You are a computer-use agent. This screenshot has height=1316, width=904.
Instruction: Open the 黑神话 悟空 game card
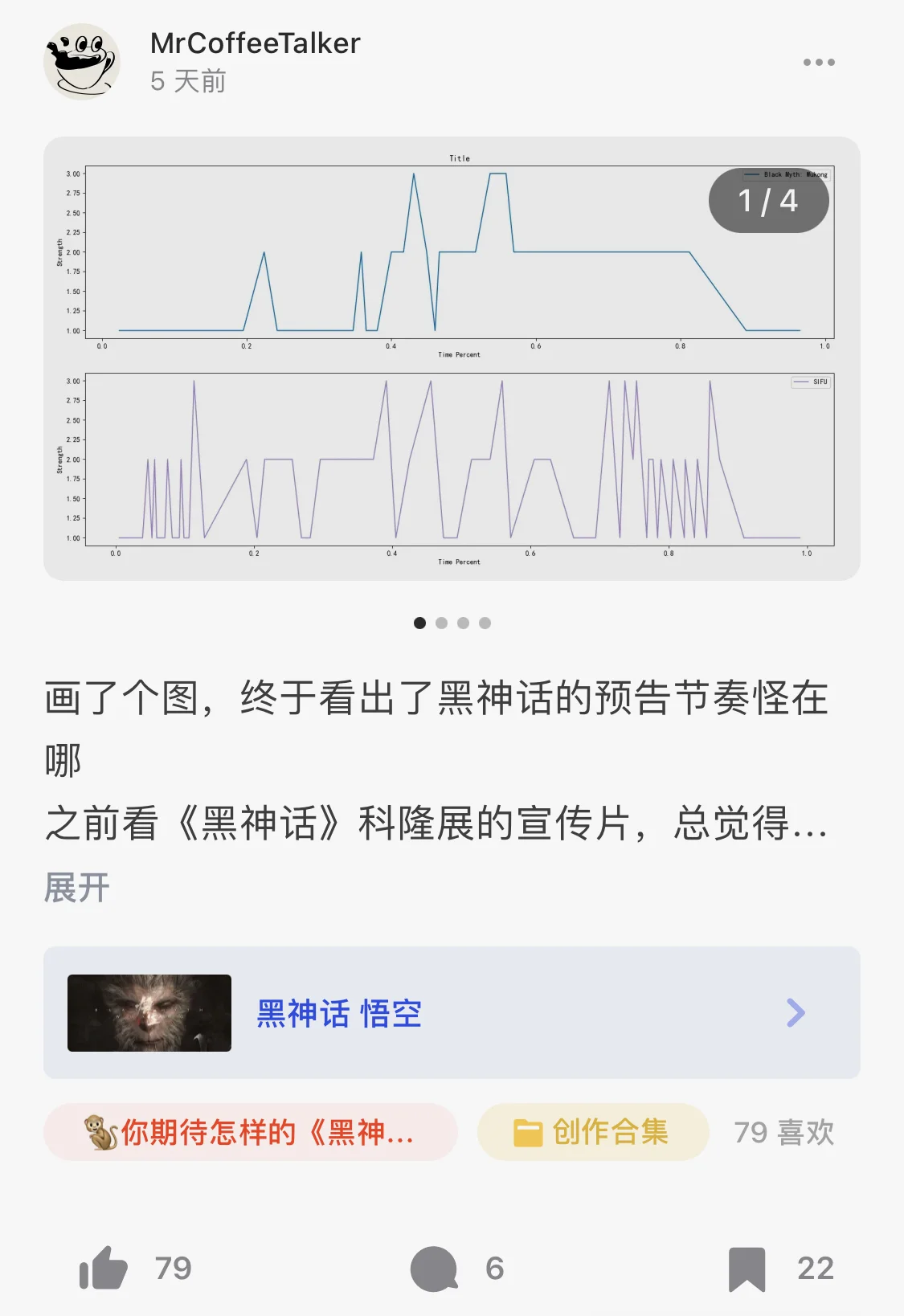(x=452, y=1012)
